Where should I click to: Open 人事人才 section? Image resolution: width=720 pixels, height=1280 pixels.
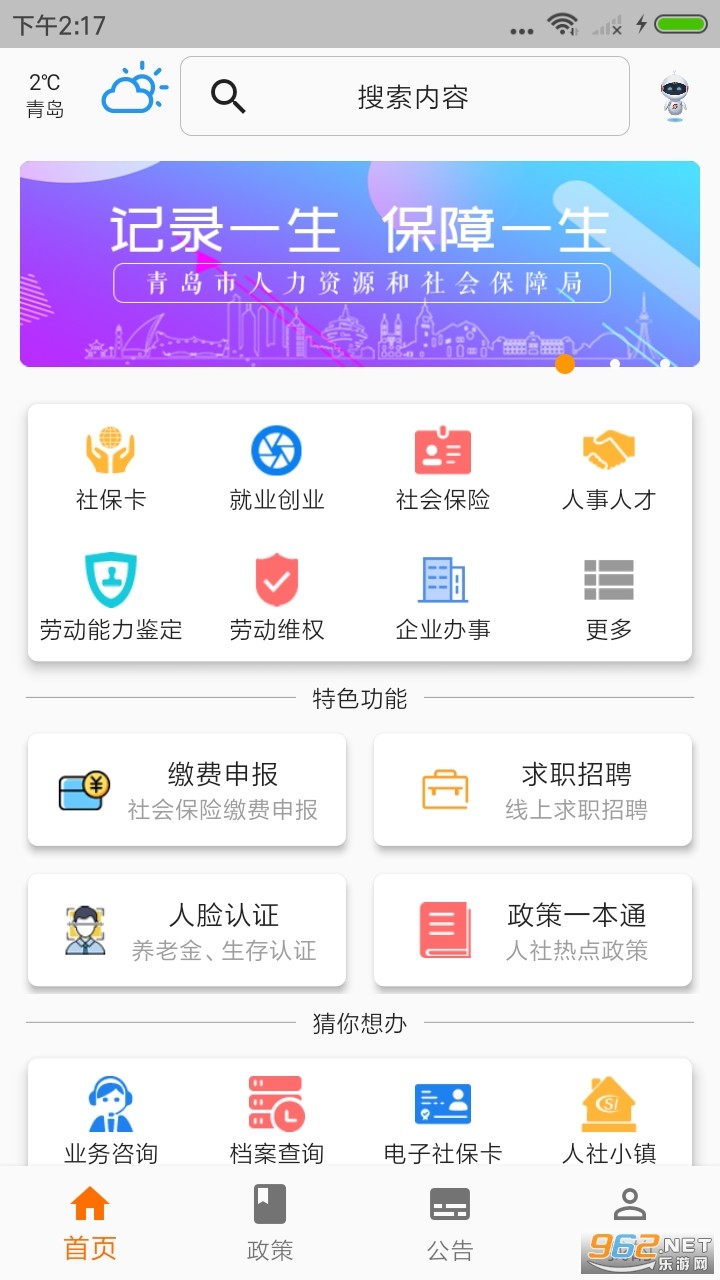[x=609, y=469]
